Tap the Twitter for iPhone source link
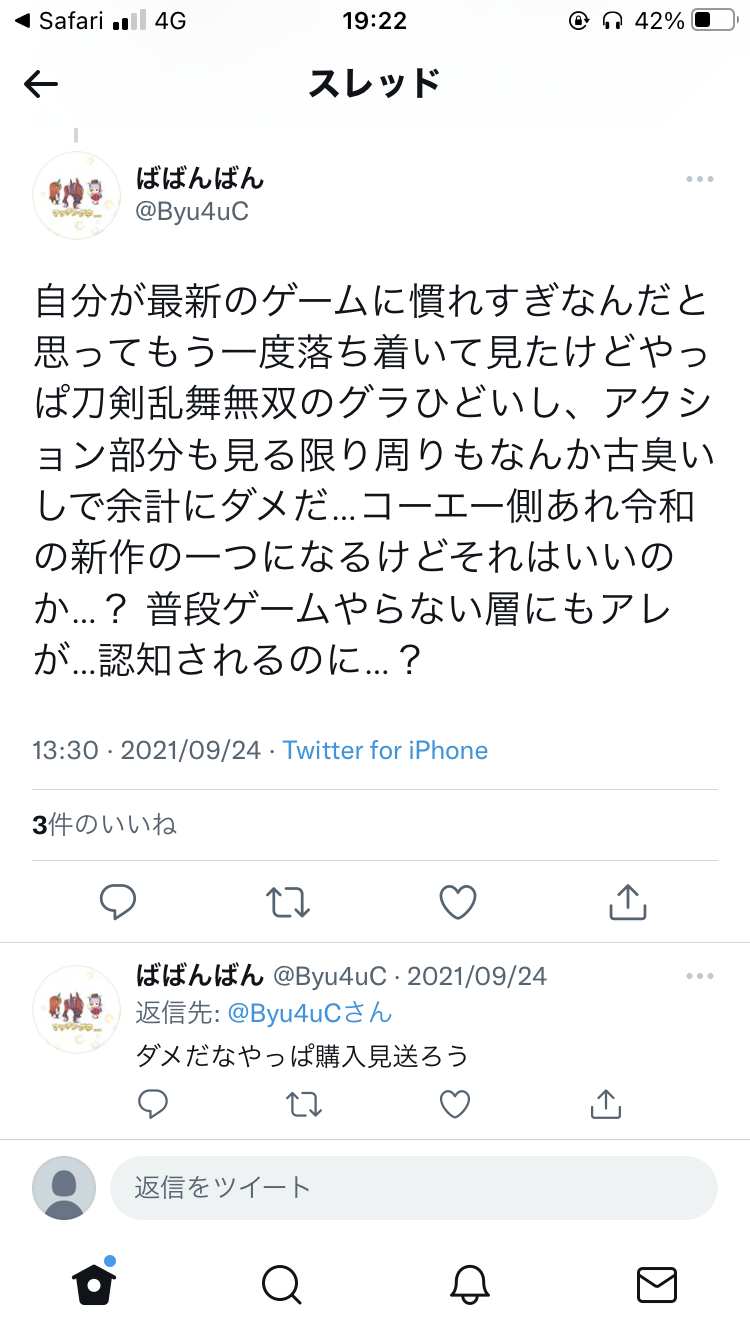The height and width of the screenshot is (1334, 750). [385, 750]
